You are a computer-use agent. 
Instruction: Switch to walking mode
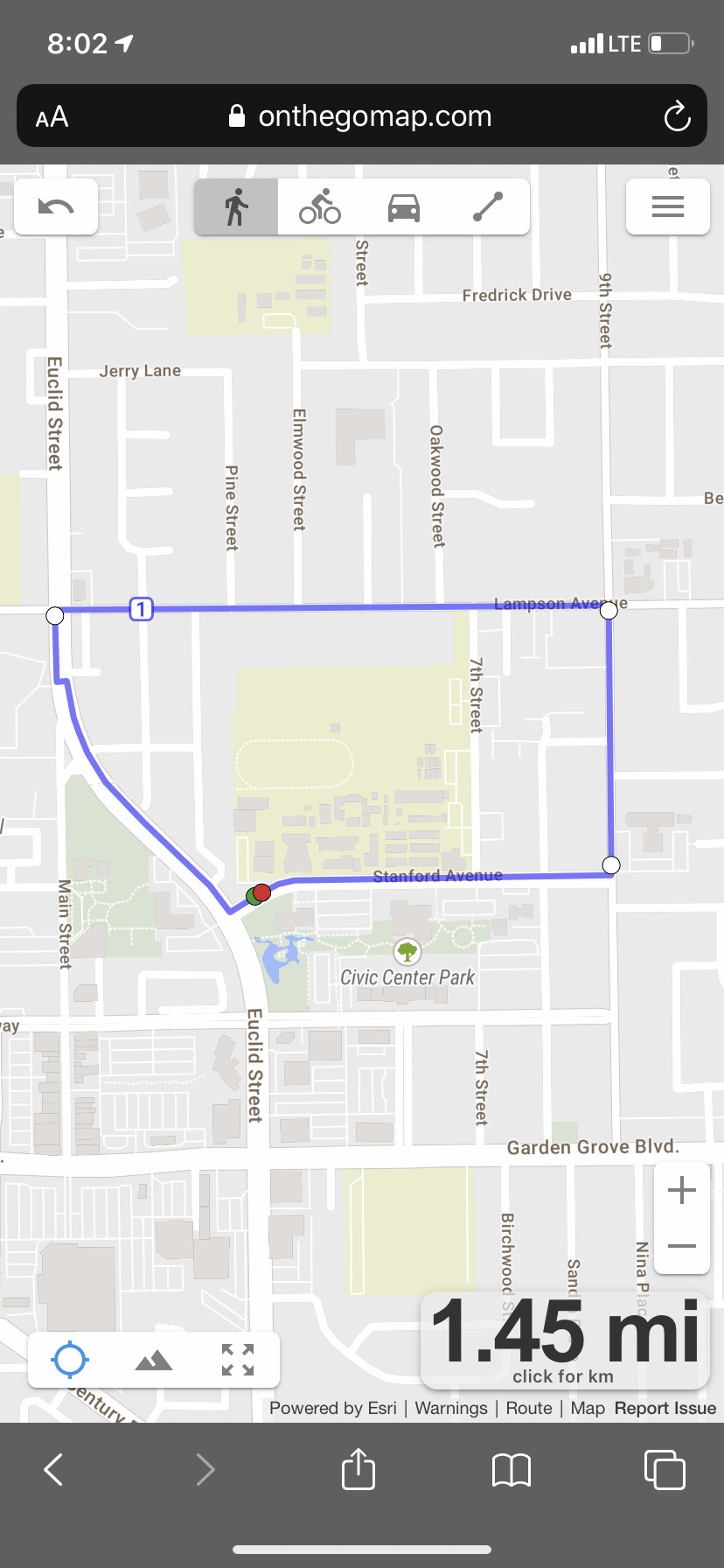(236, 207)
